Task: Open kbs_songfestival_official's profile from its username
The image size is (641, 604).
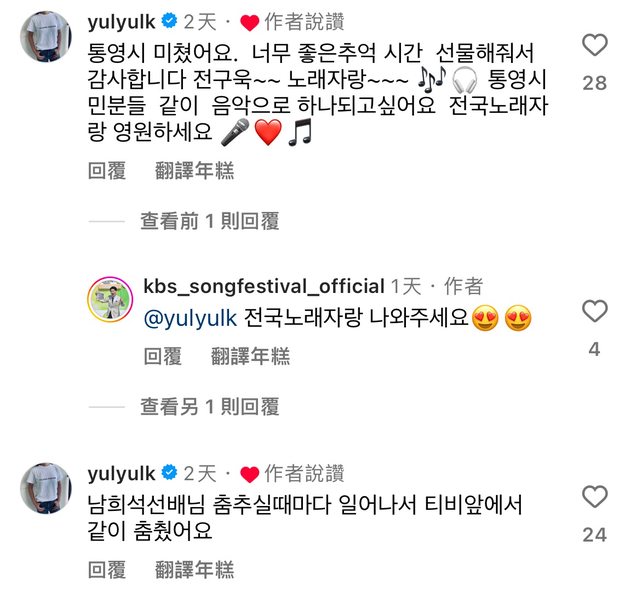Action: pyautogui.click(x=264, y=285)
